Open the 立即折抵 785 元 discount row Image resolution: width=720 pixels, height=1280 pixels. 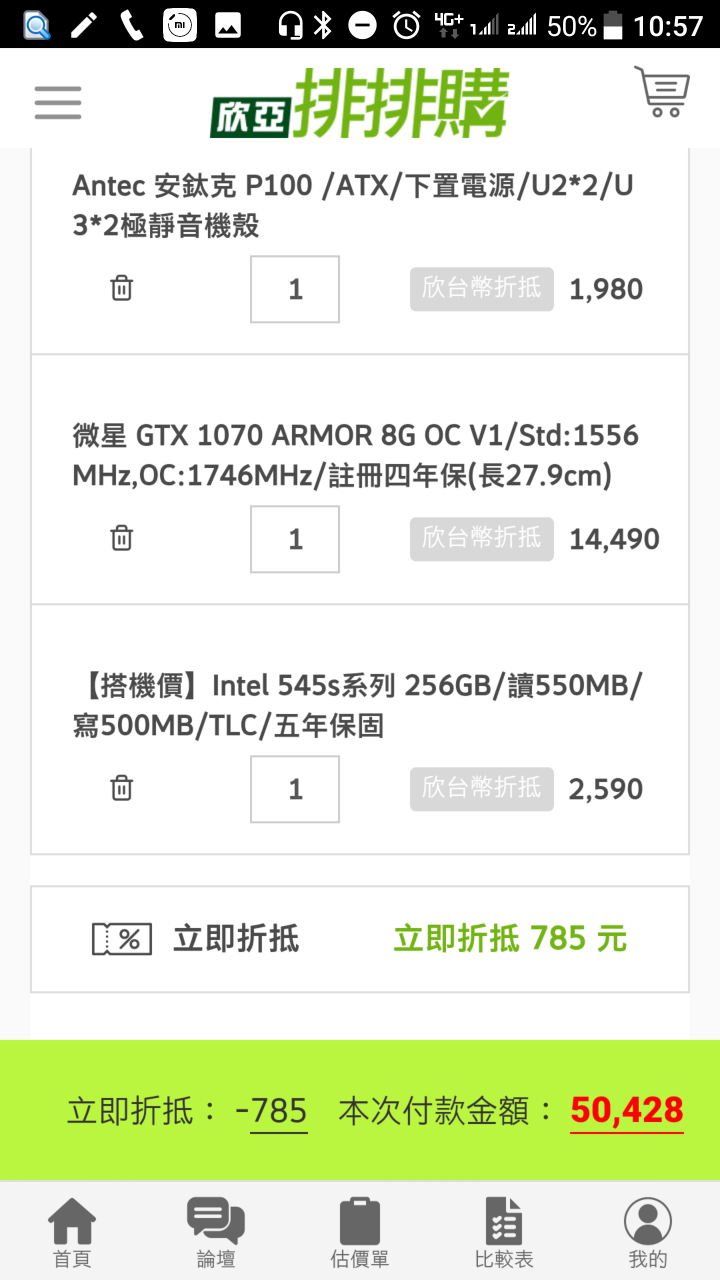click(x=360, y=939)
